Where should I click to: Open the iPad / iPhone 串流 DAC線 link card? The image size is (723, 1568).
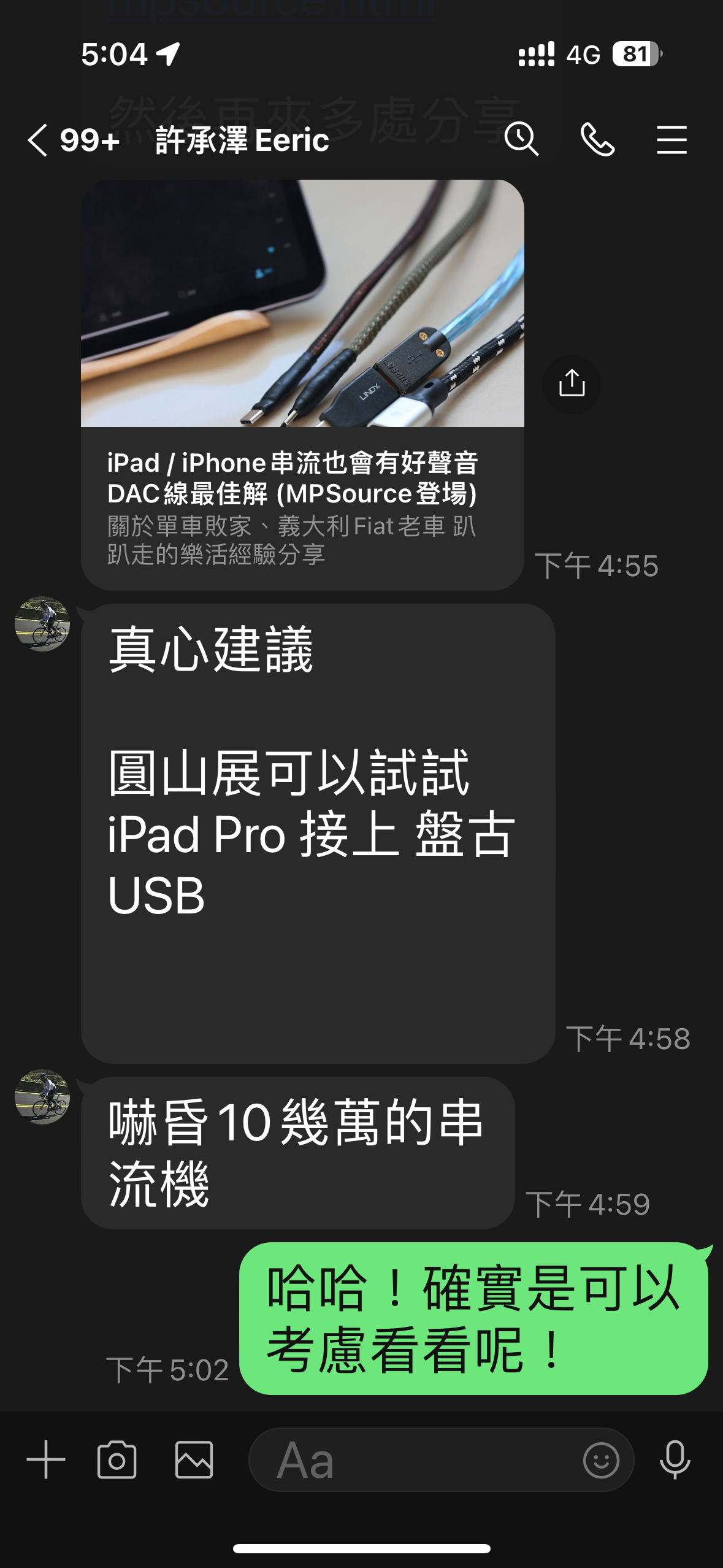302,385
